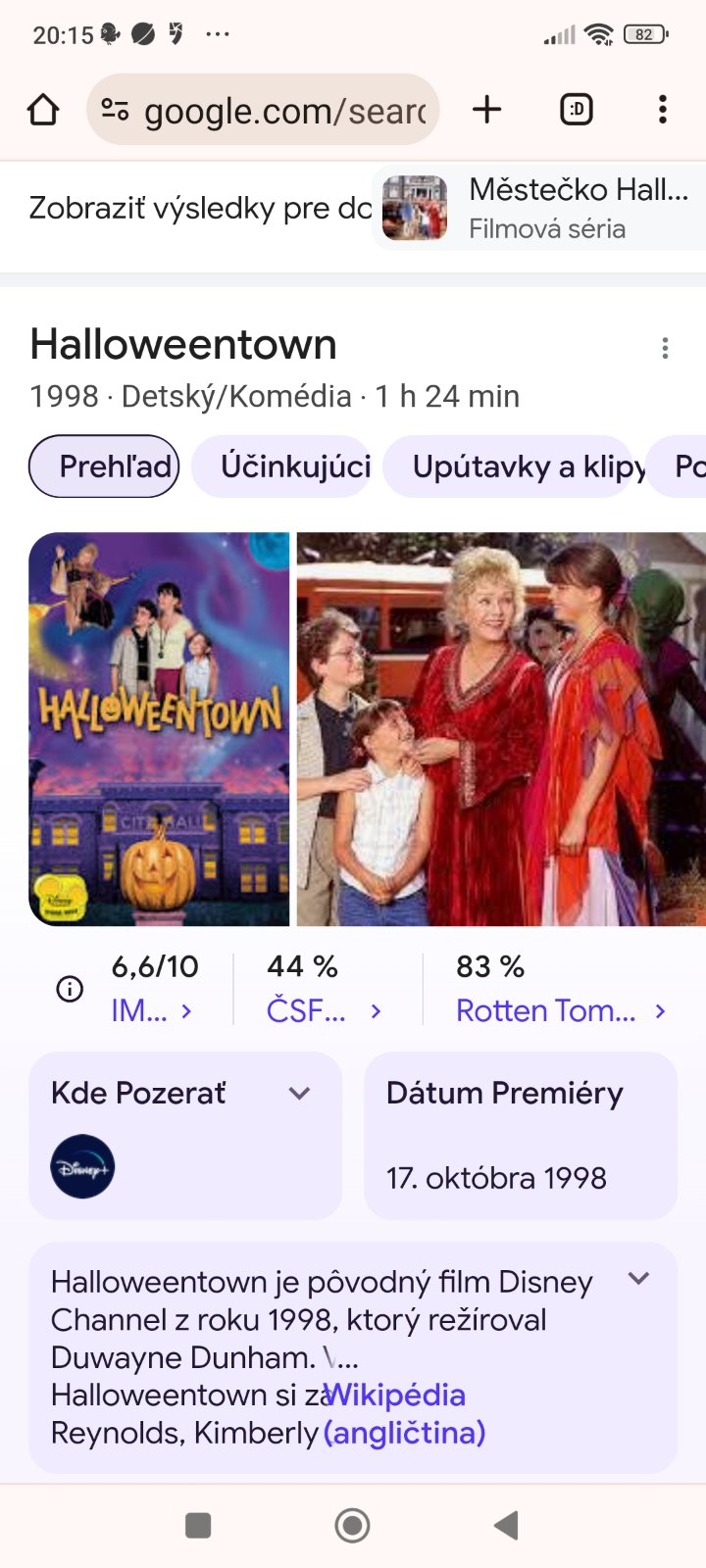The width and height of the screenshot is (706, 1568).
Task: Switch to Upútavky a klipy tab
Action: (x=510, y=466)
